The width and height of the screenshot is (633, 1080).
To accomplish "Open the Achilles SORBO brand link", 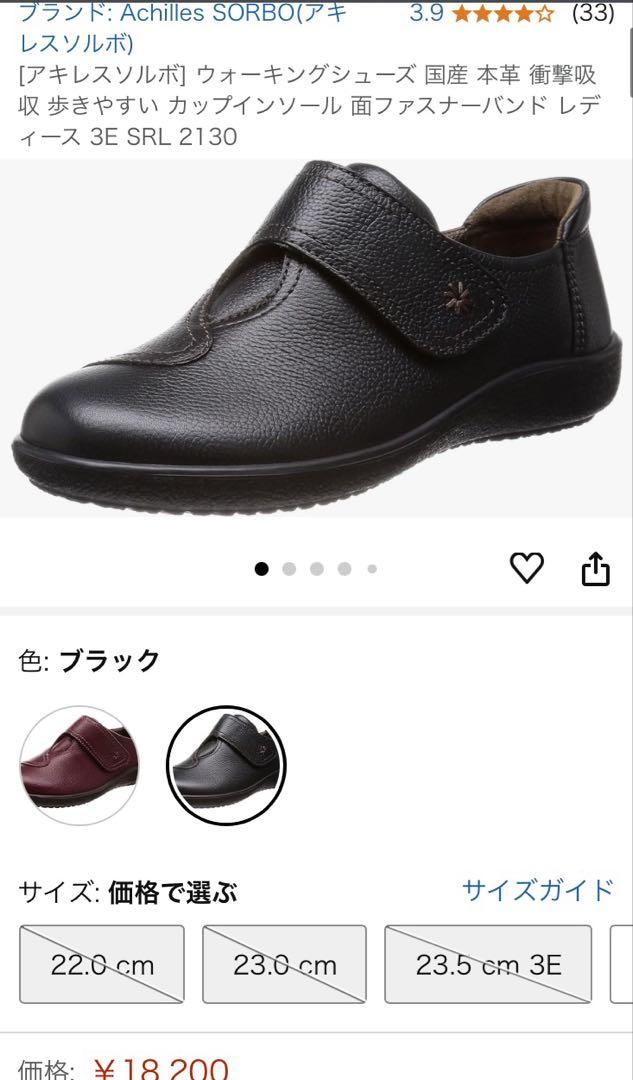I will click(183, 28).
